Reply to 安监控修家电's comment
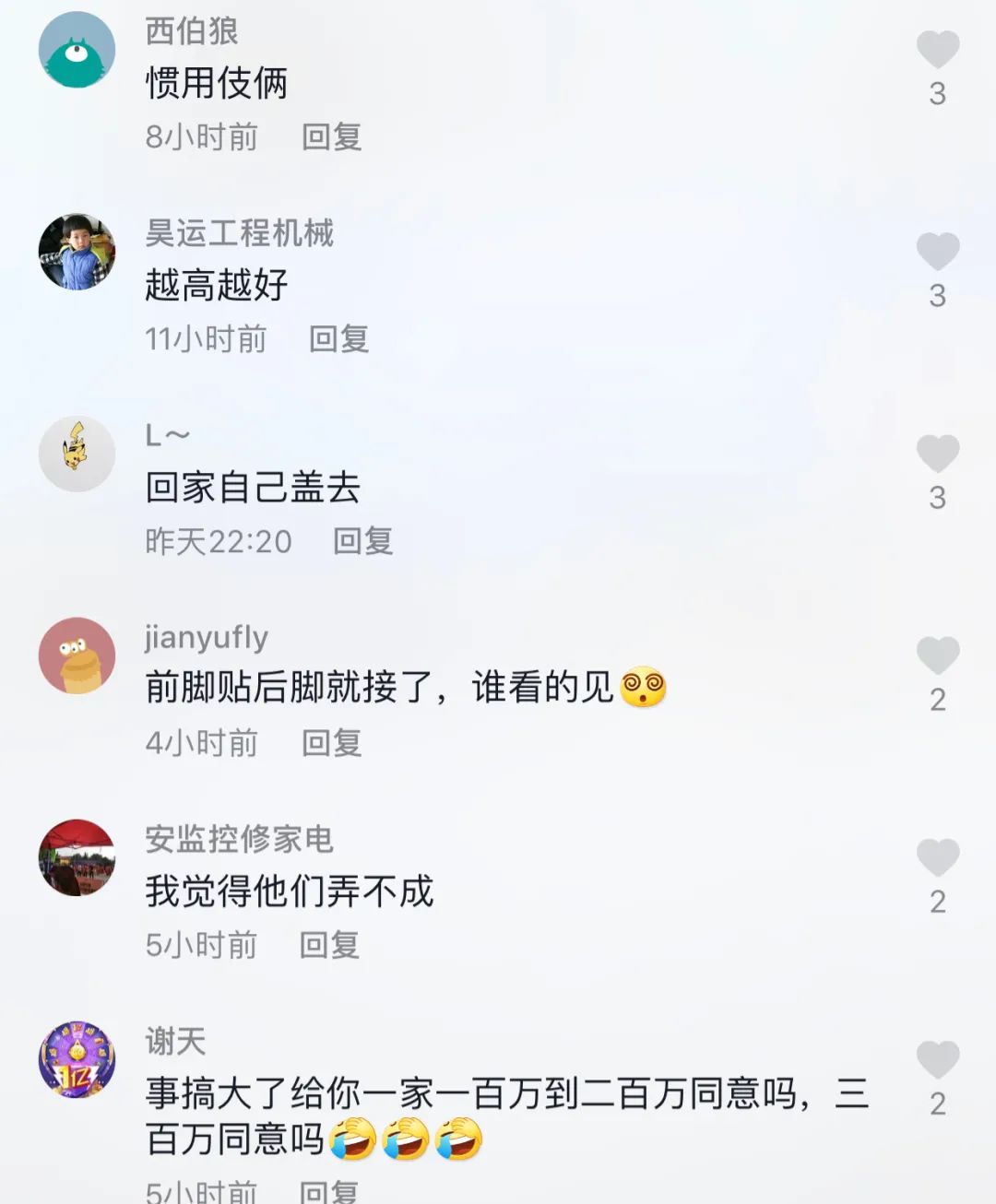This screenshot has width=996, height=1204. [x=329, y=944]
